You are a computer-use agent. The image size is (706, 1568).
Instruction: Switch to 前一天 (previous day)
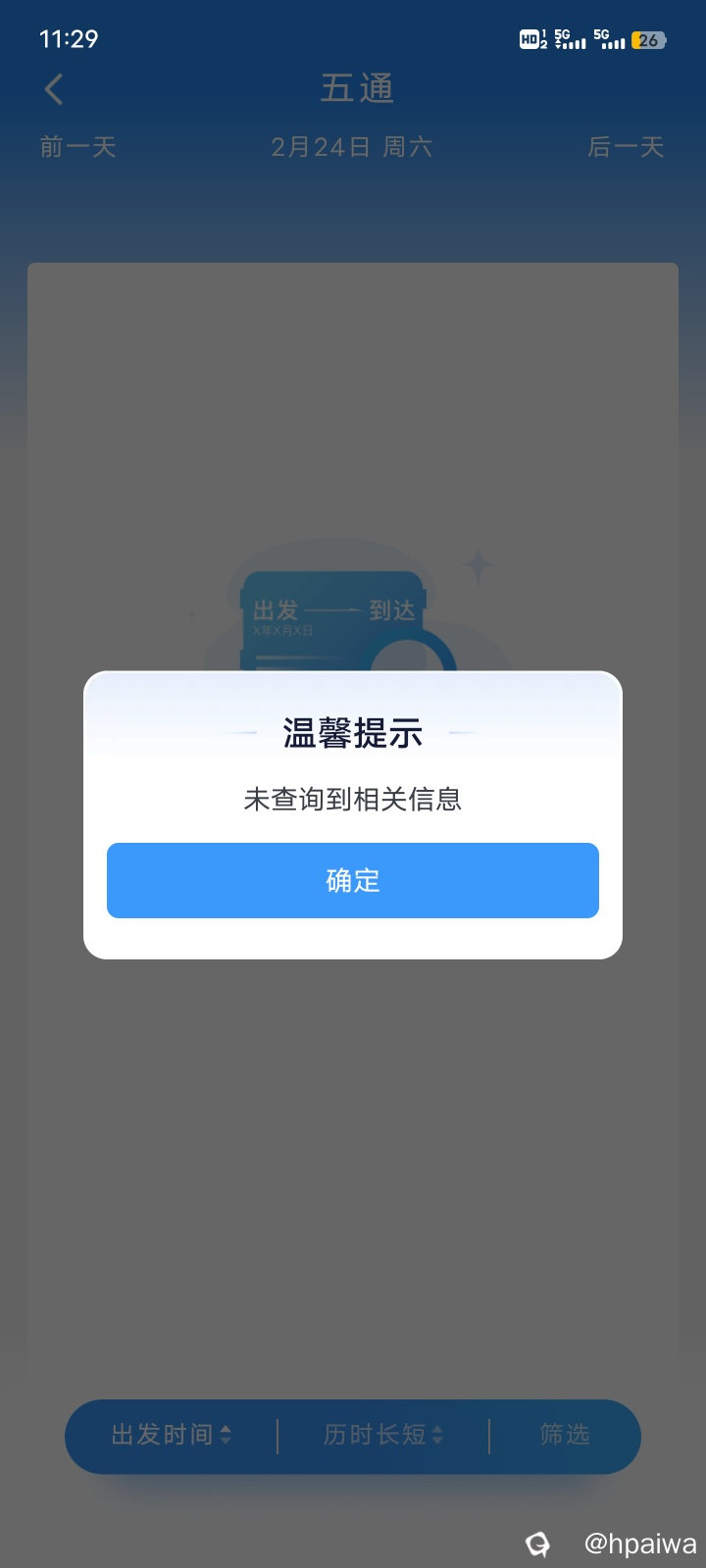(77, 147)
